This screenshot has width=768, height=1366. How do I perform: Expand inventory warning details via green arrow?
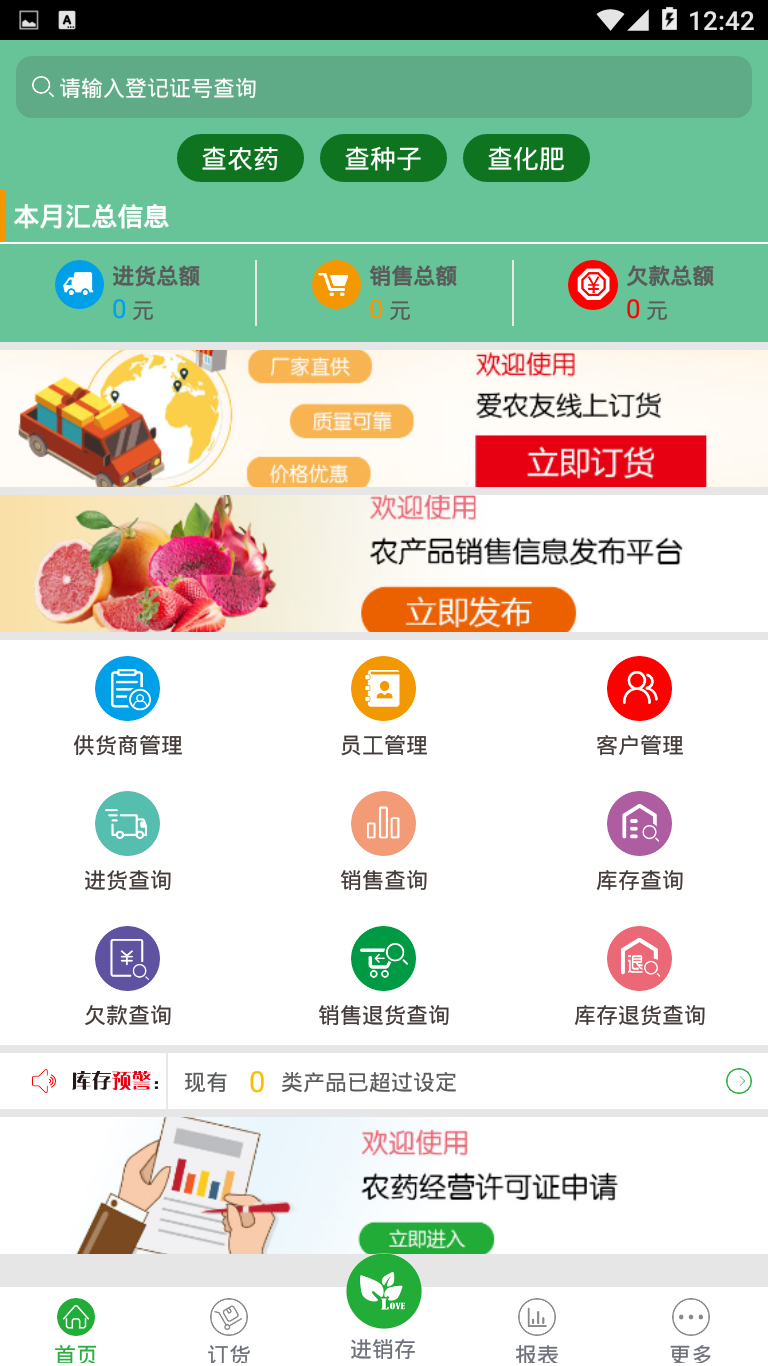(x=738, y=1081)
